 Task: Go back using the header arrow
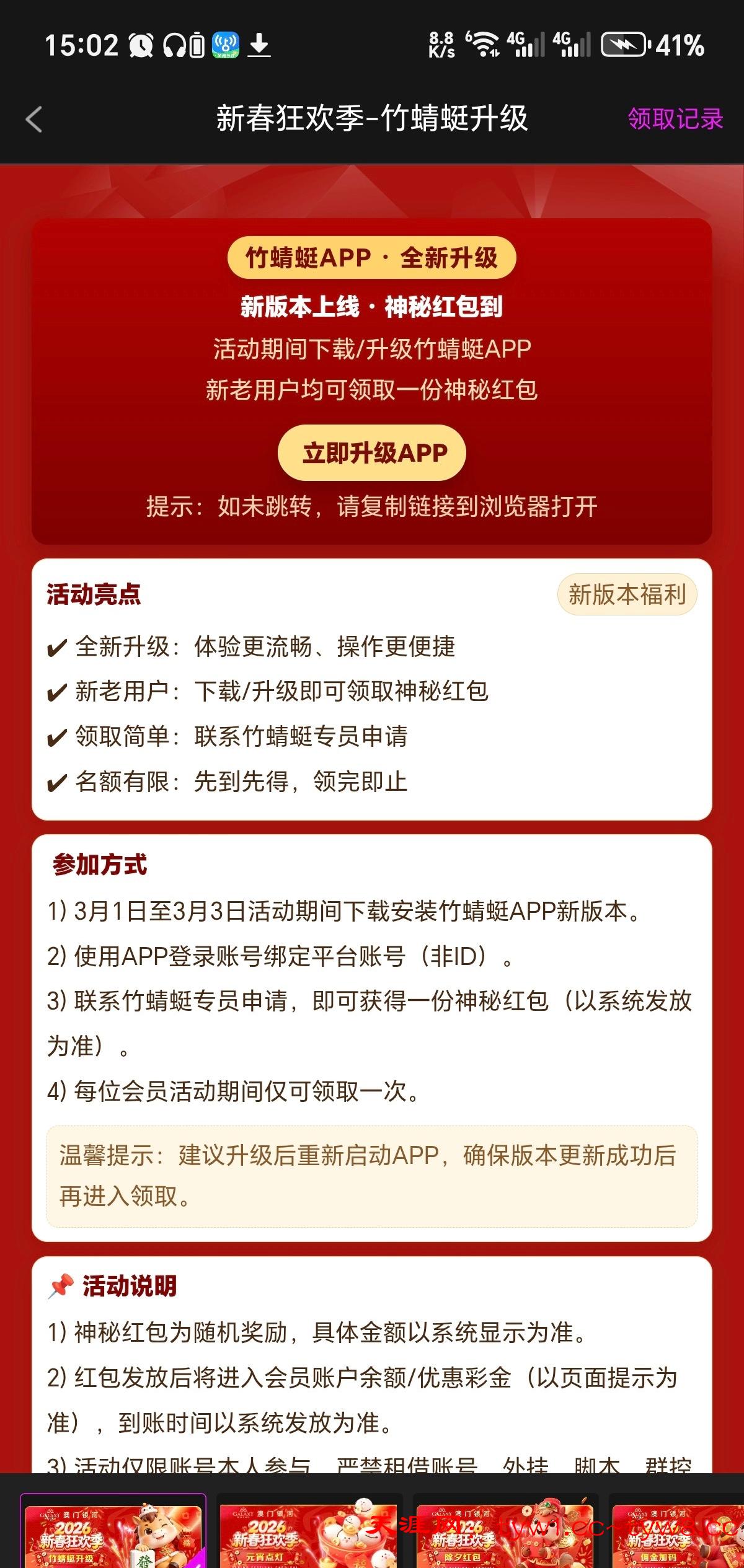tap(34, 119)
